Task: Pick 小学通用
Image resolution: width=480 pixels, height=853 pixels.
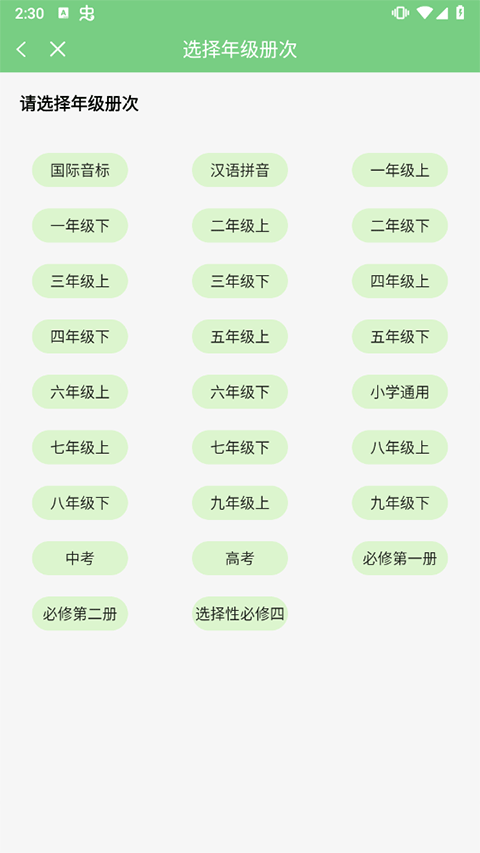Action: [400, 392]
